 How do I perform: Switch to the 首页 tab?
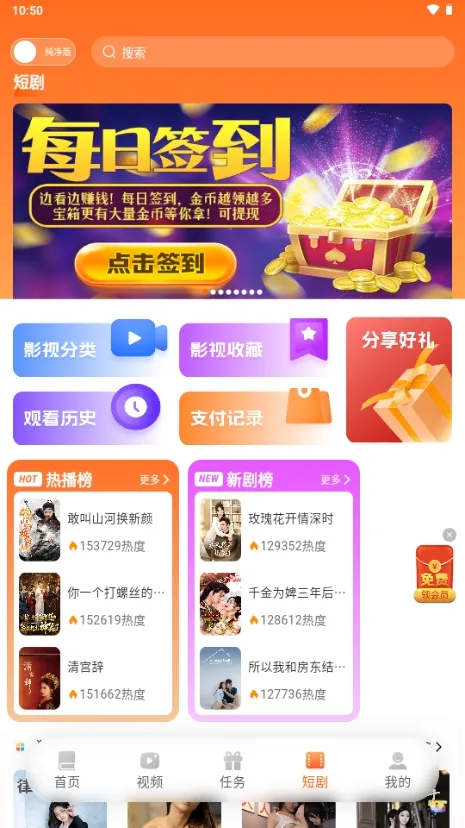(x=67, y=769)
